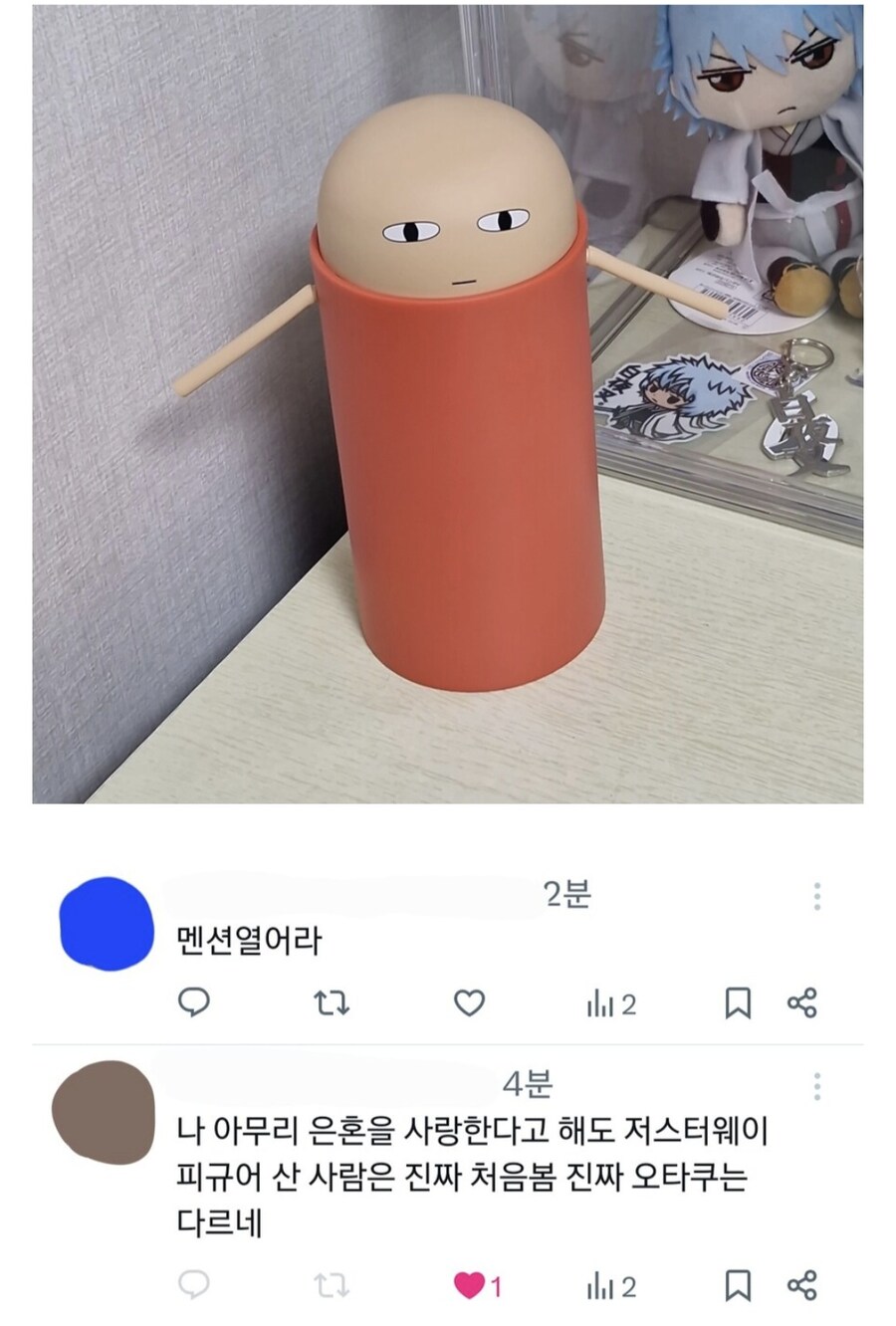Toggle the retweet on the second comment
Screen dimensions: 896x1326
332,1284
